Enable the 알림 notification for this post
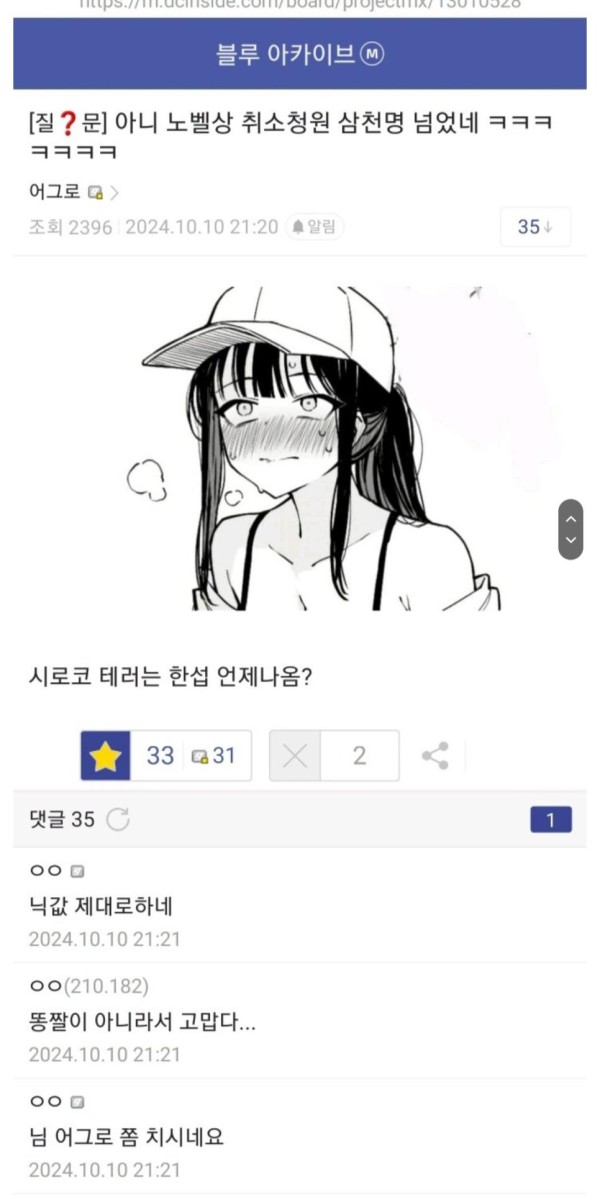 314,227
